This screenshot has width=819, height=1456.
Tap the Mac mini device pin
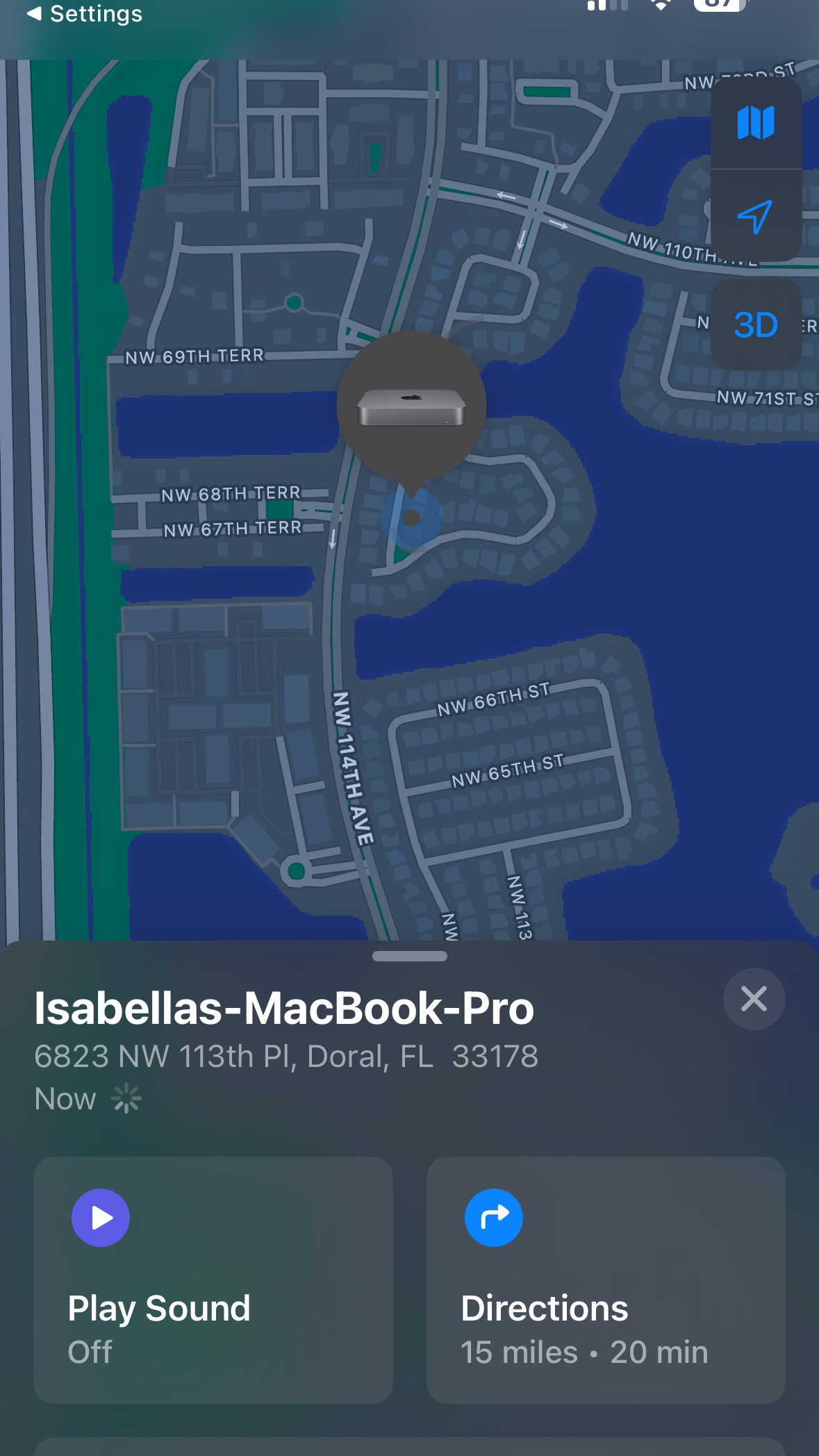coord(411,406)
